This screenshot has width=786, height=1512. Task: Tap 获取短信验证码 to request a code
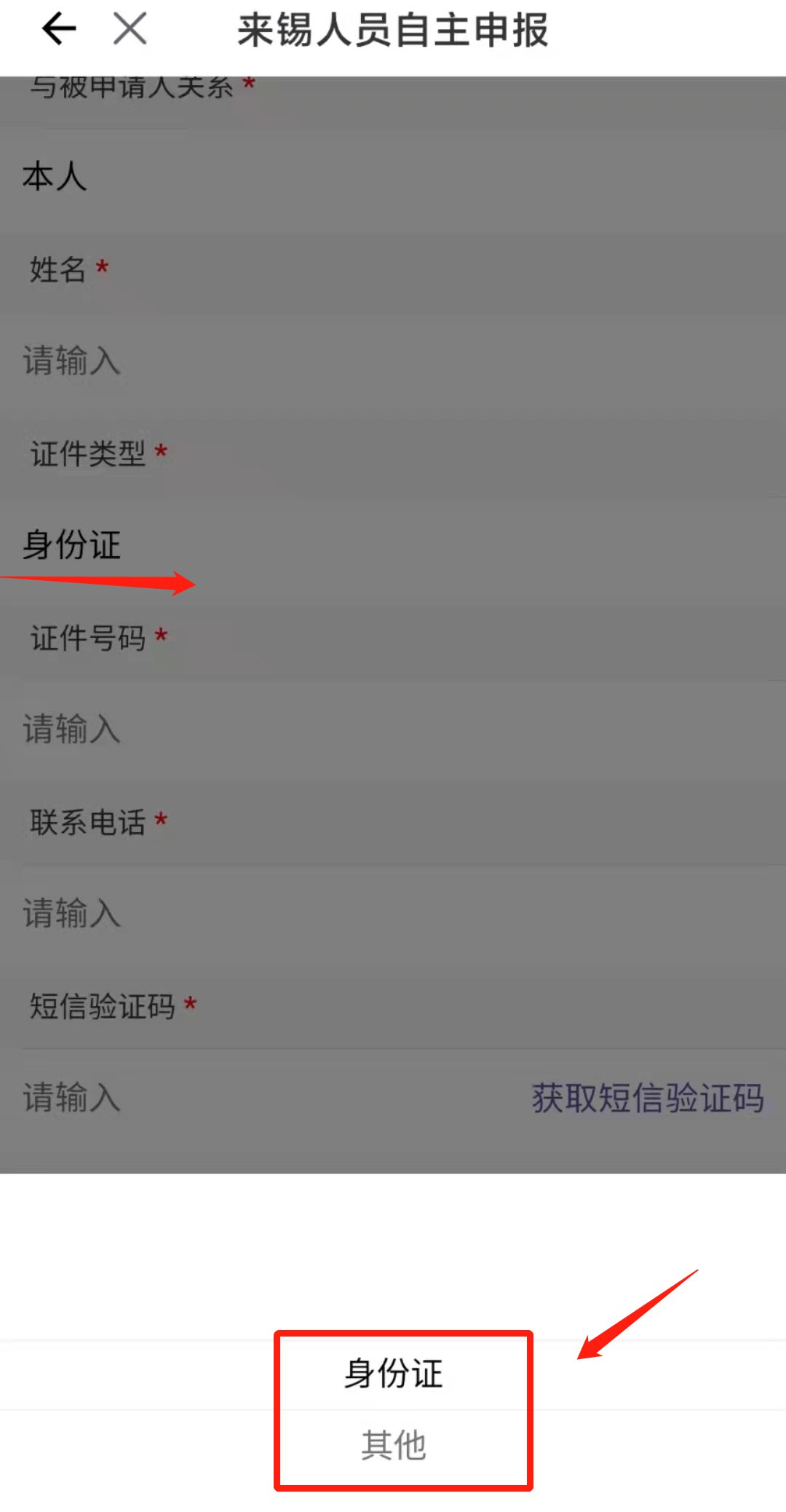coord(647,1098)
